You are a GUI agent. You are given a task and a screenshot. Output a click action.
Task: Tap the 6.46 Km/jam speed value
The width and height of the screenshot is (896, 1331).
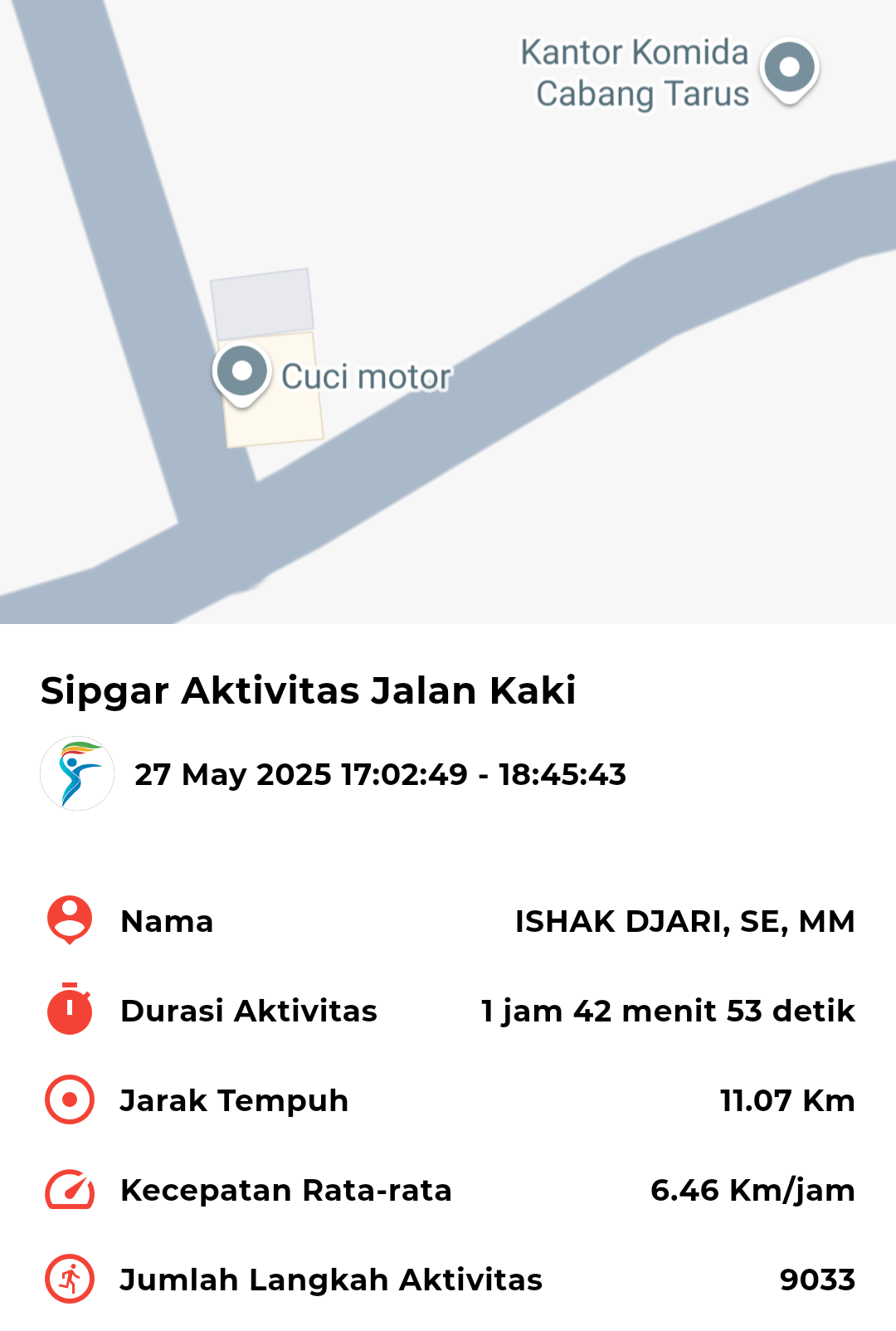[x=752, y=1190]
